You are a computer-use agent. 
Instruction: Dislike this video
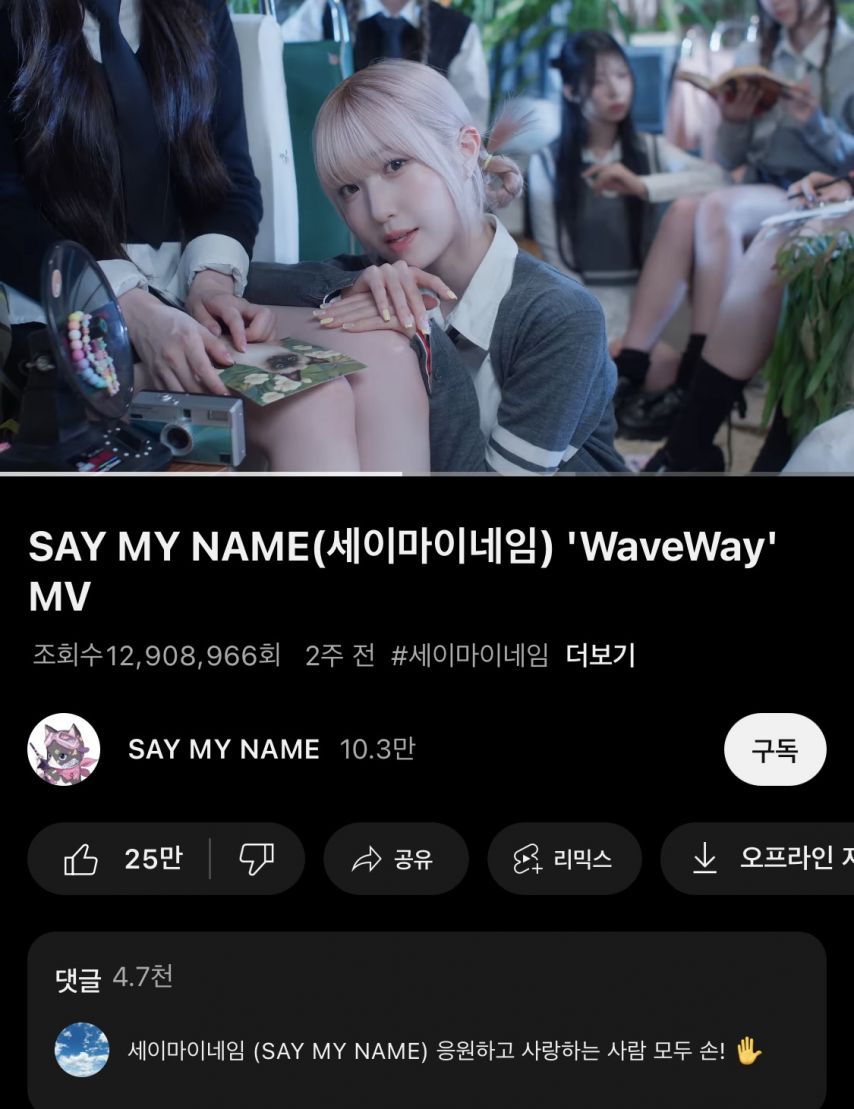point(257,858)
